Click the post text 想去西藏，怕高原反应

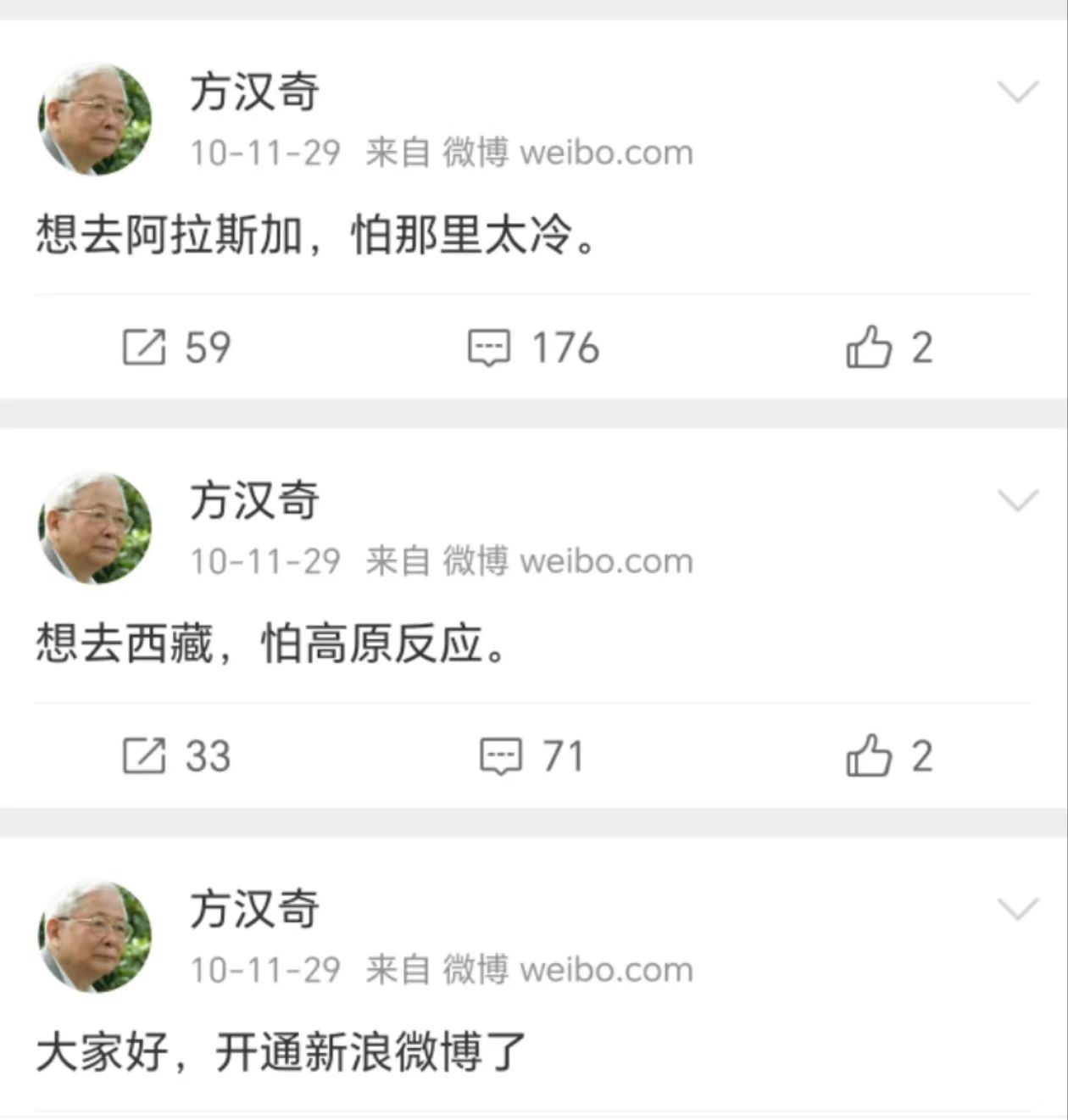coord(270,644)
